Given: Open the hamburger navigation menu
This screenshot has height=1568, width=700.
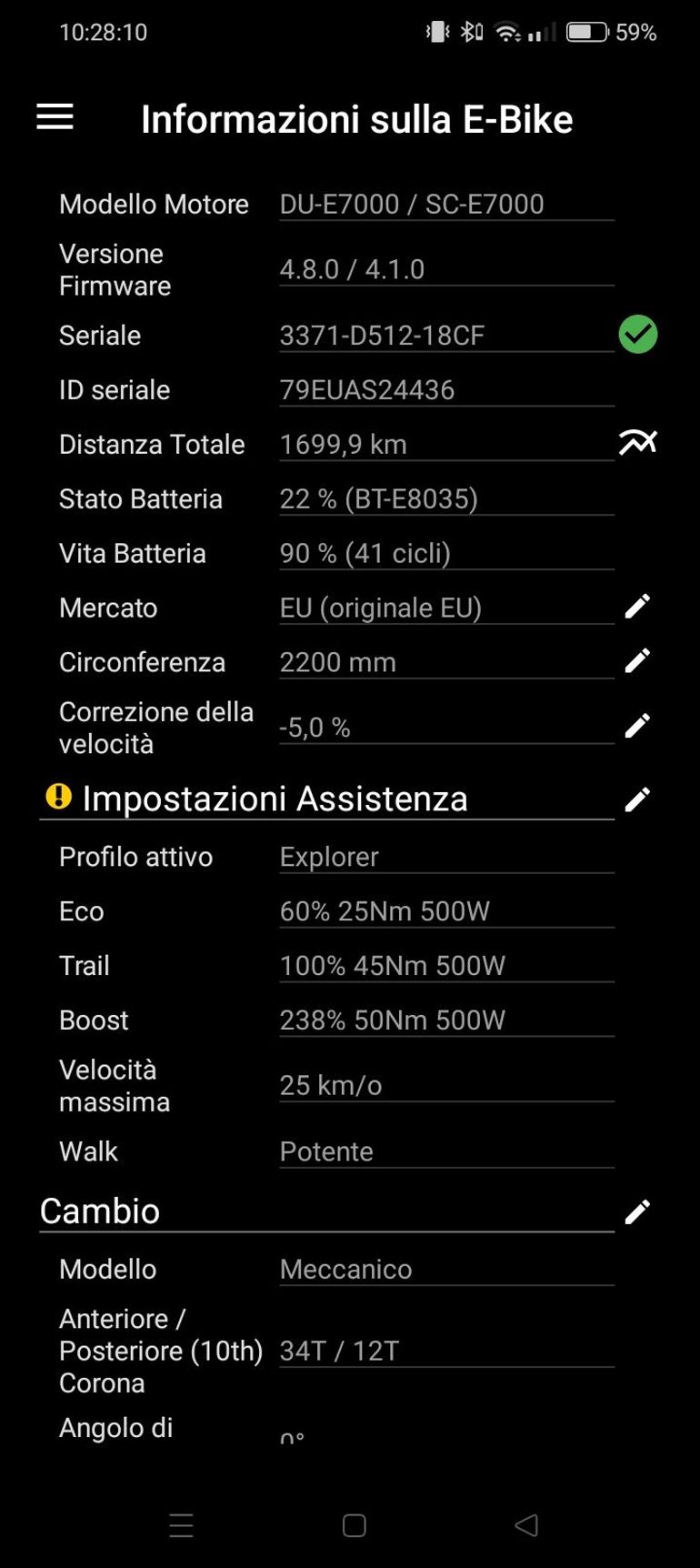Looking at the screenshot, I should point(55,117).
